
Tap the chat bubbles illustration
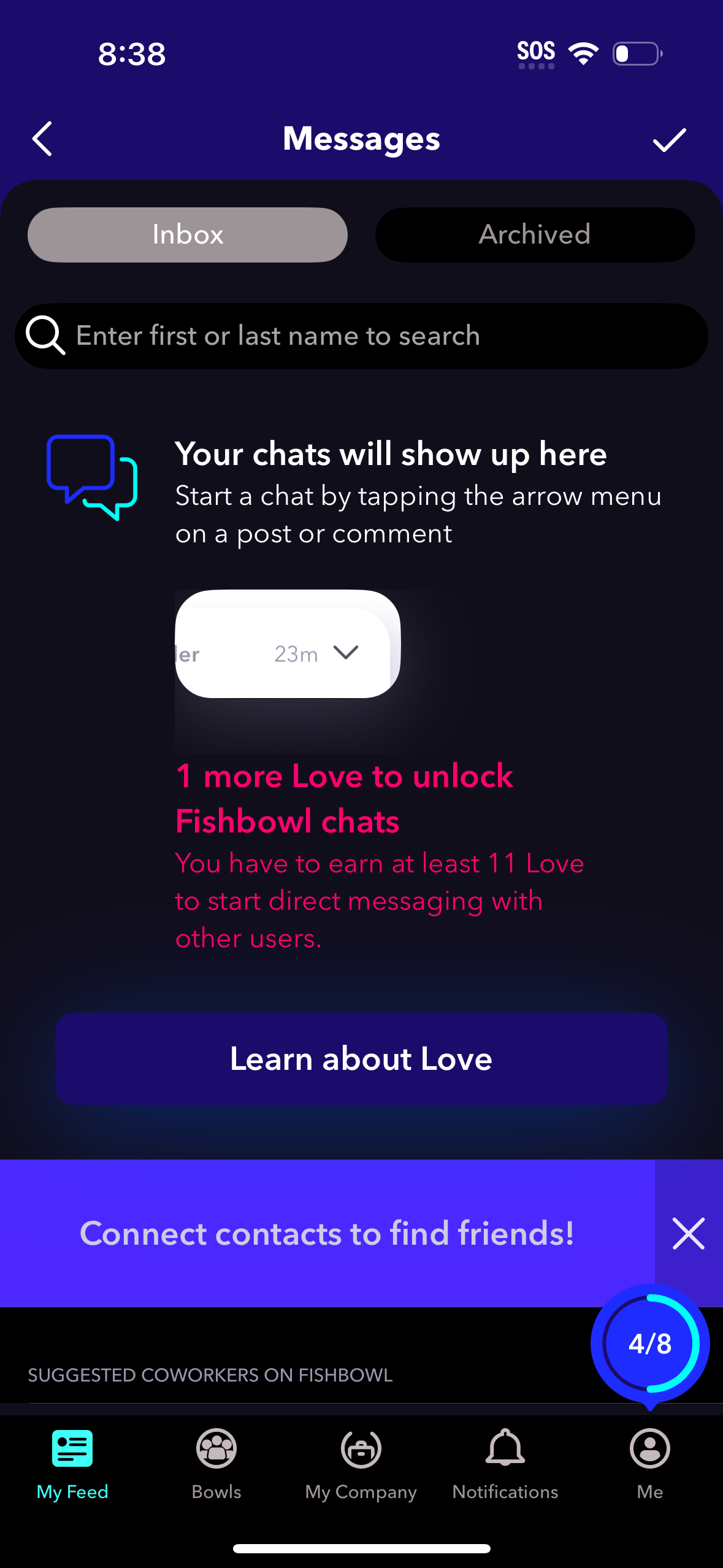[x=92, y=478]
